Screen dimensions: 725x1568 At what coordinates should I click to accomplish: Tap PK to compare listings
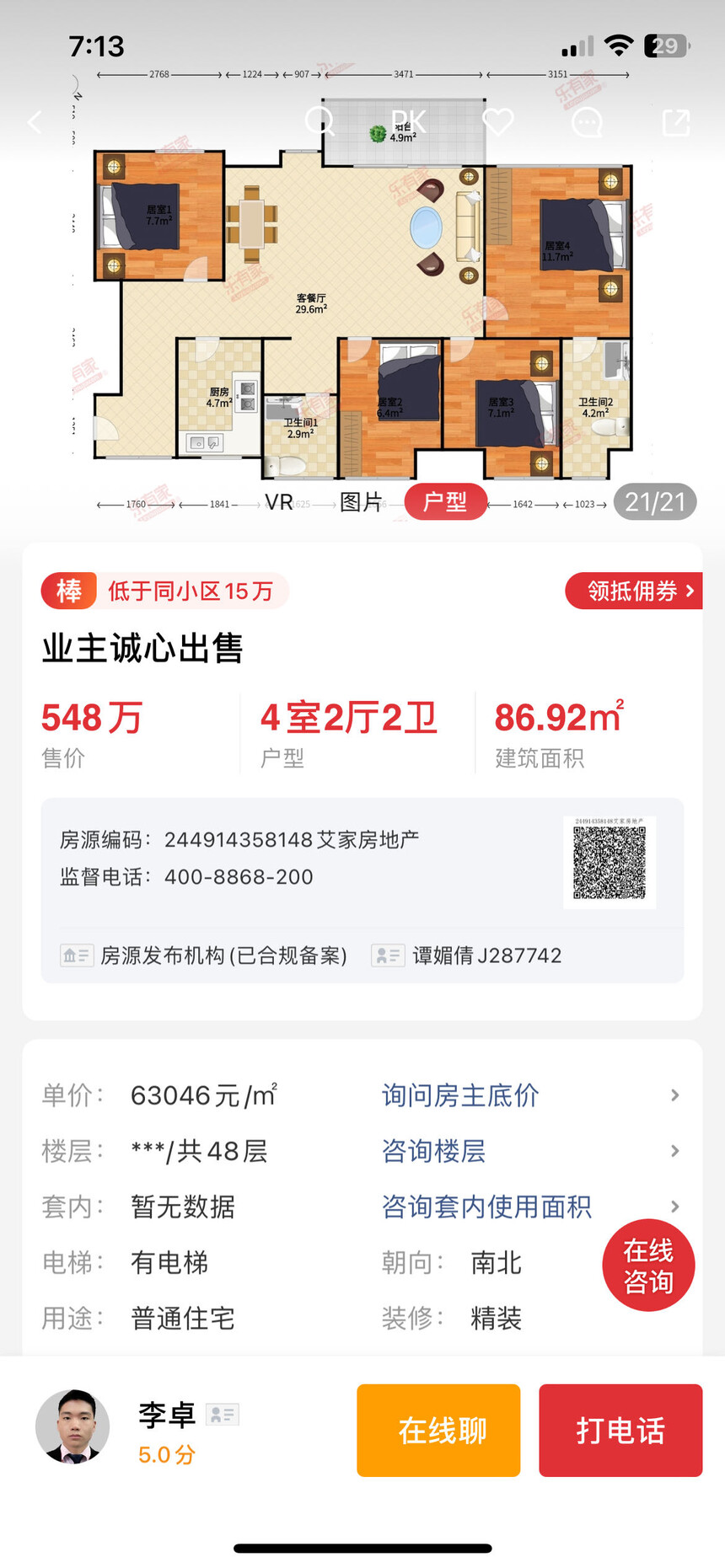409,122
